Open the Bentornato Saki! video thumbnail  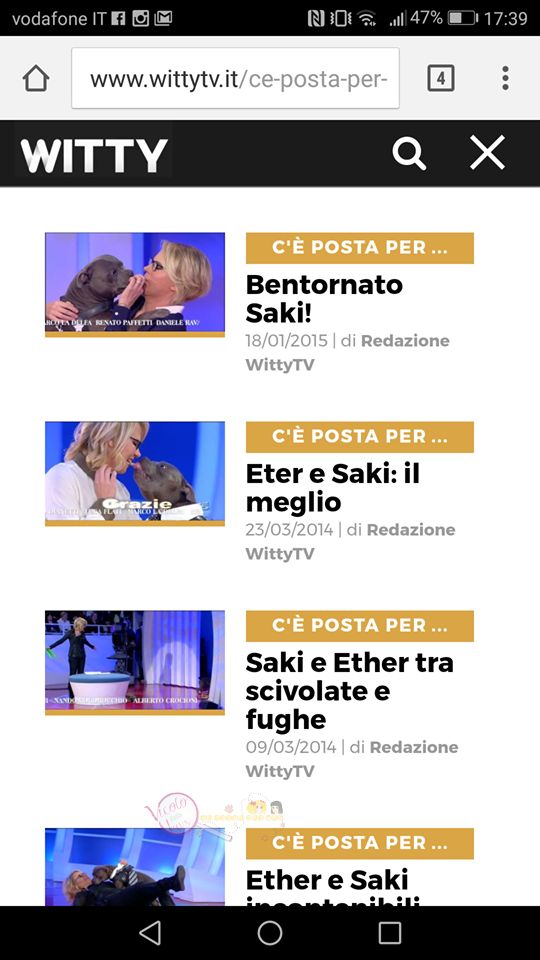pos(135,285)
